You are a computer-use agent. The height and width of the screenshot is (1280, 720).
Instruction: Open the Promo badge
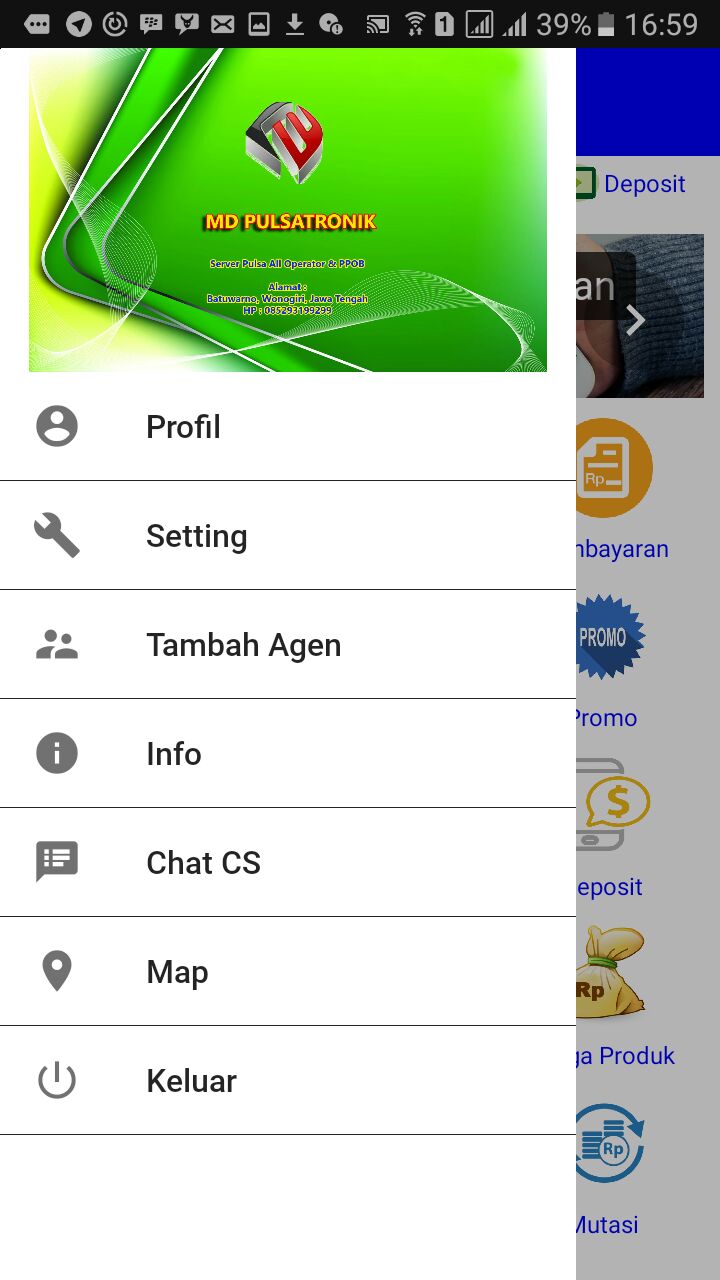click(610, 638)
